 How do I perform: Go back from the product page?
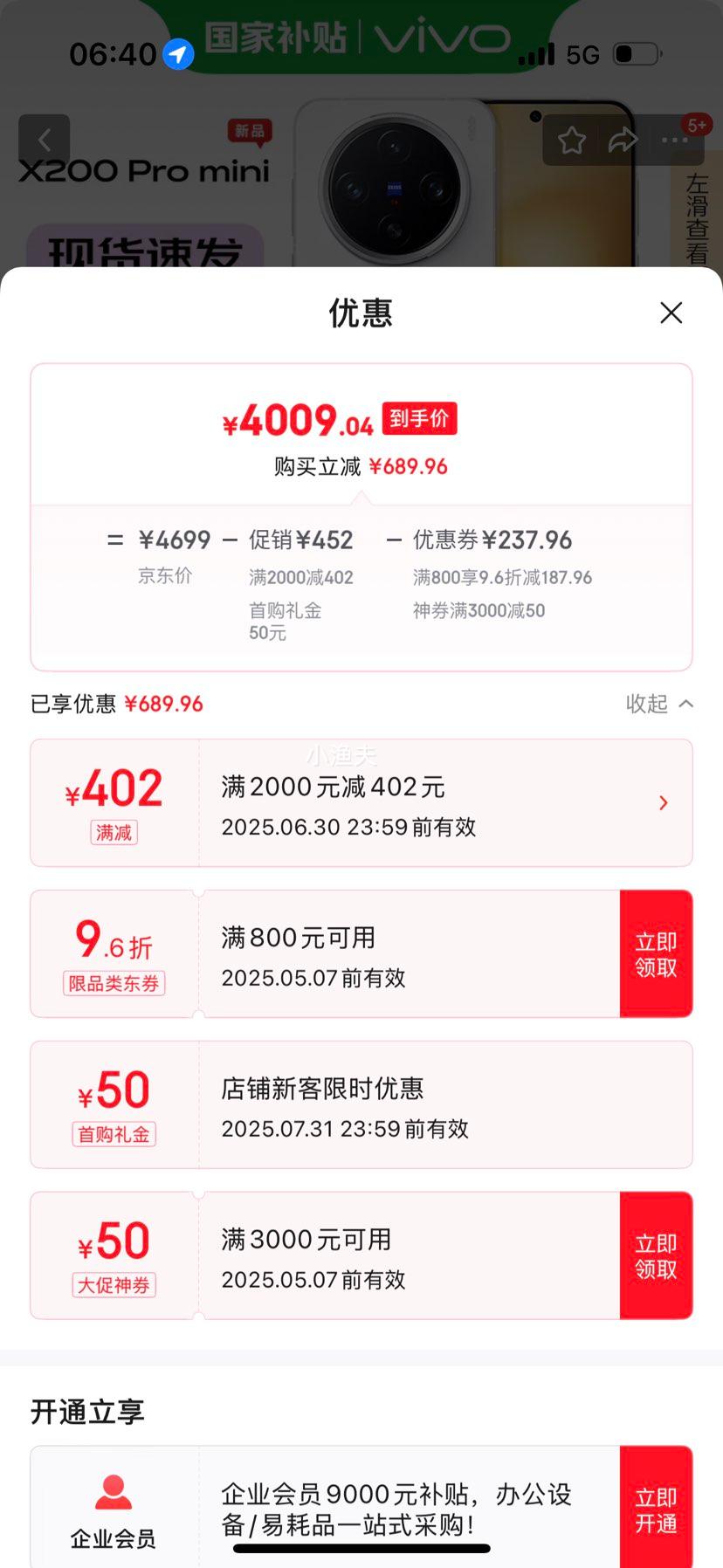coord(45,140)
